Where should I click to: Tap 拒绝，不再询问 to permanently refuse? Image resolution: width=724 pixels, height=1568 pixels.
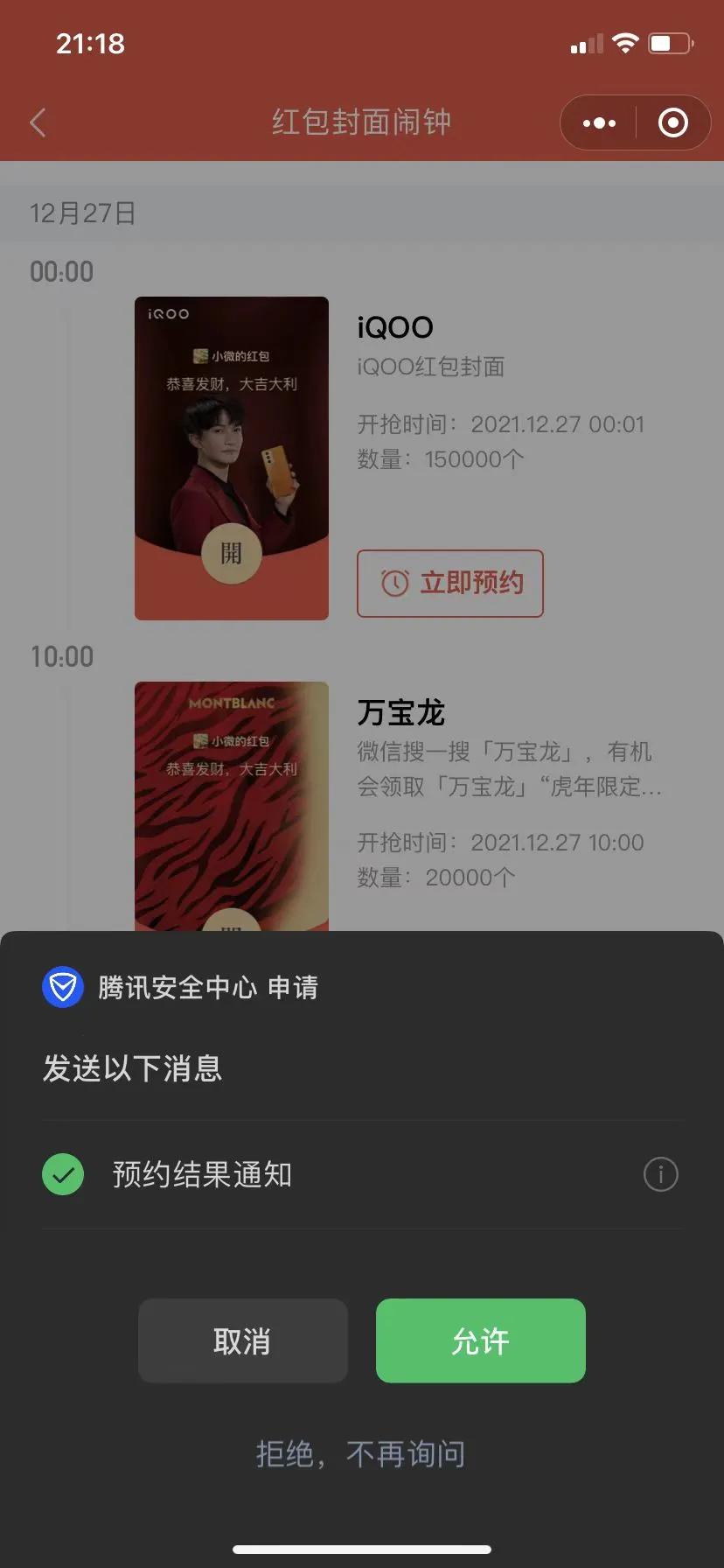coord(361,1452)
